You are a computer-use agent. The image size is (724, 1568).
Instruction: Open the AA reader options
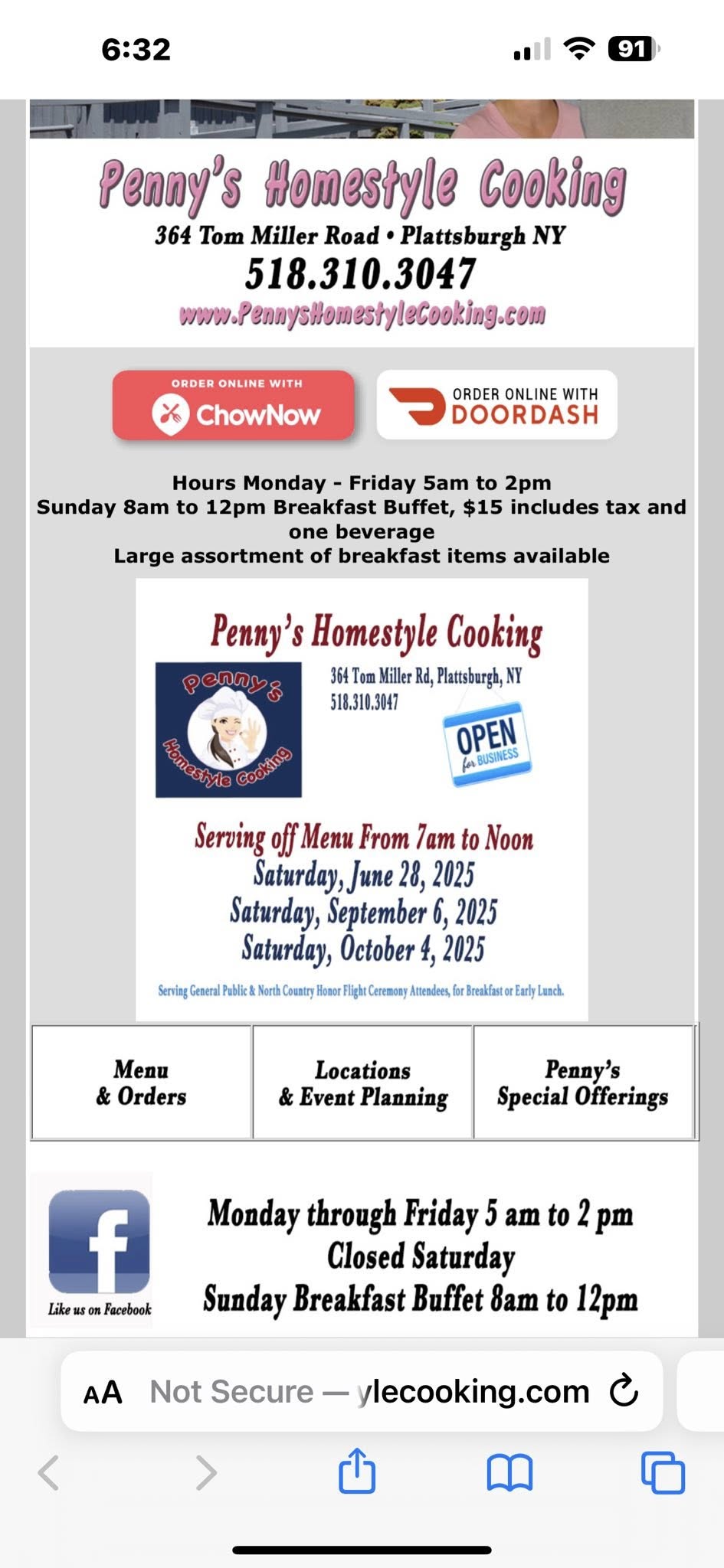coord(103,1393)
